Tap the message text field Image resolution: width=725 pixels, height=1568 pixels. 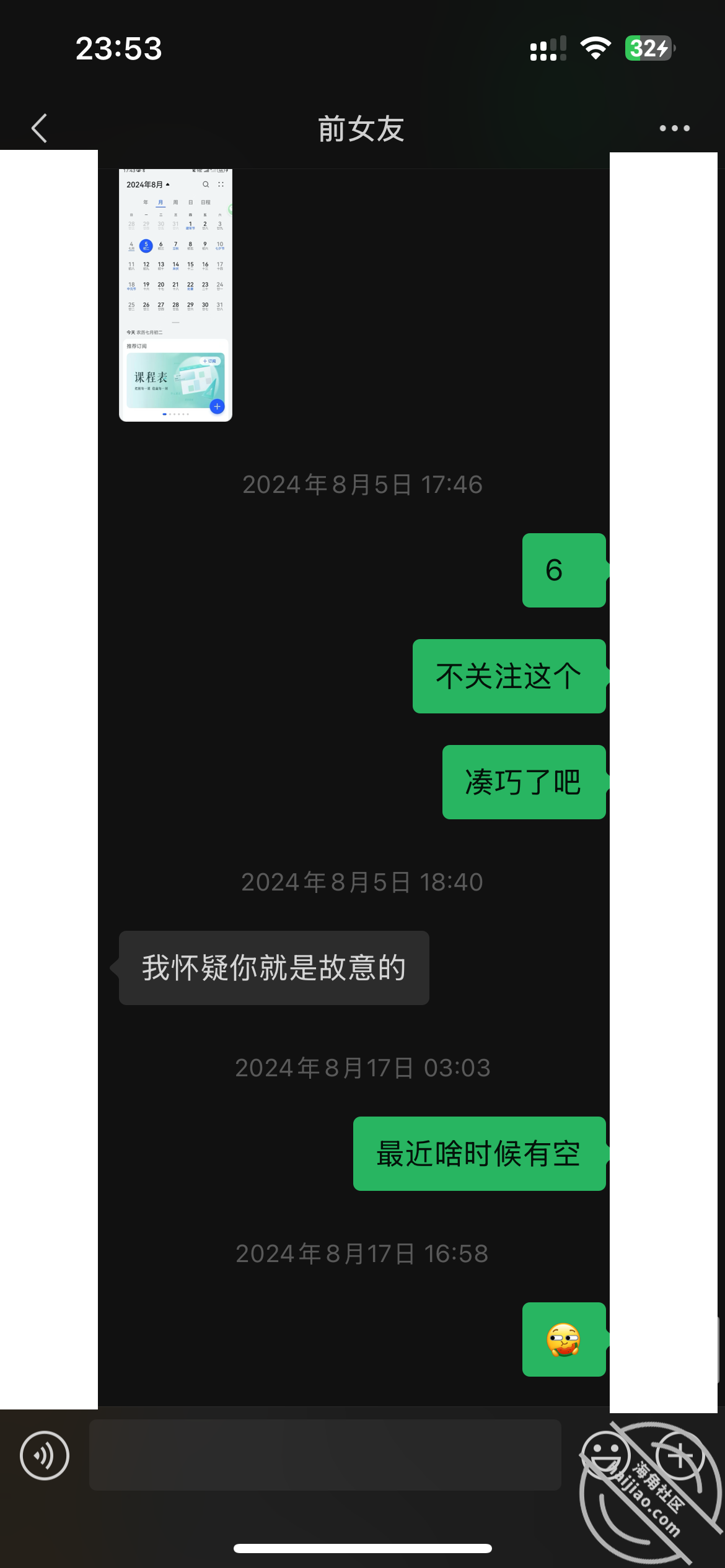(x=325, y=1455)
